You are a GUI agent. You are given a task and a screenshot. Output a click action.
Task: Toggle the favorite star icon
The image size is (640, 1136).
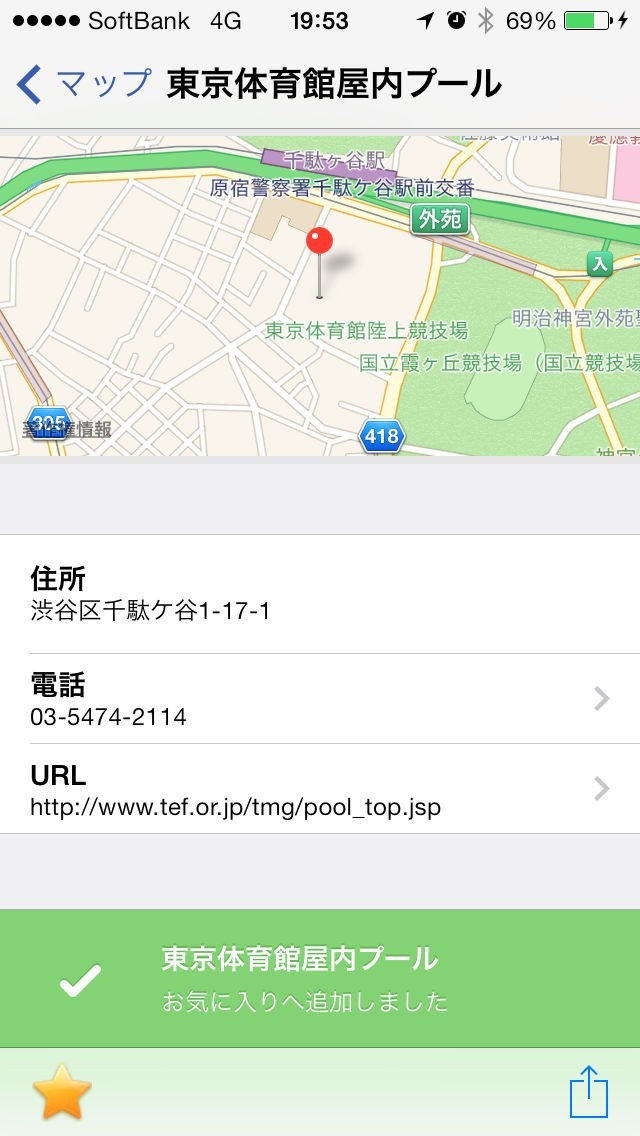click(62, 1093)
